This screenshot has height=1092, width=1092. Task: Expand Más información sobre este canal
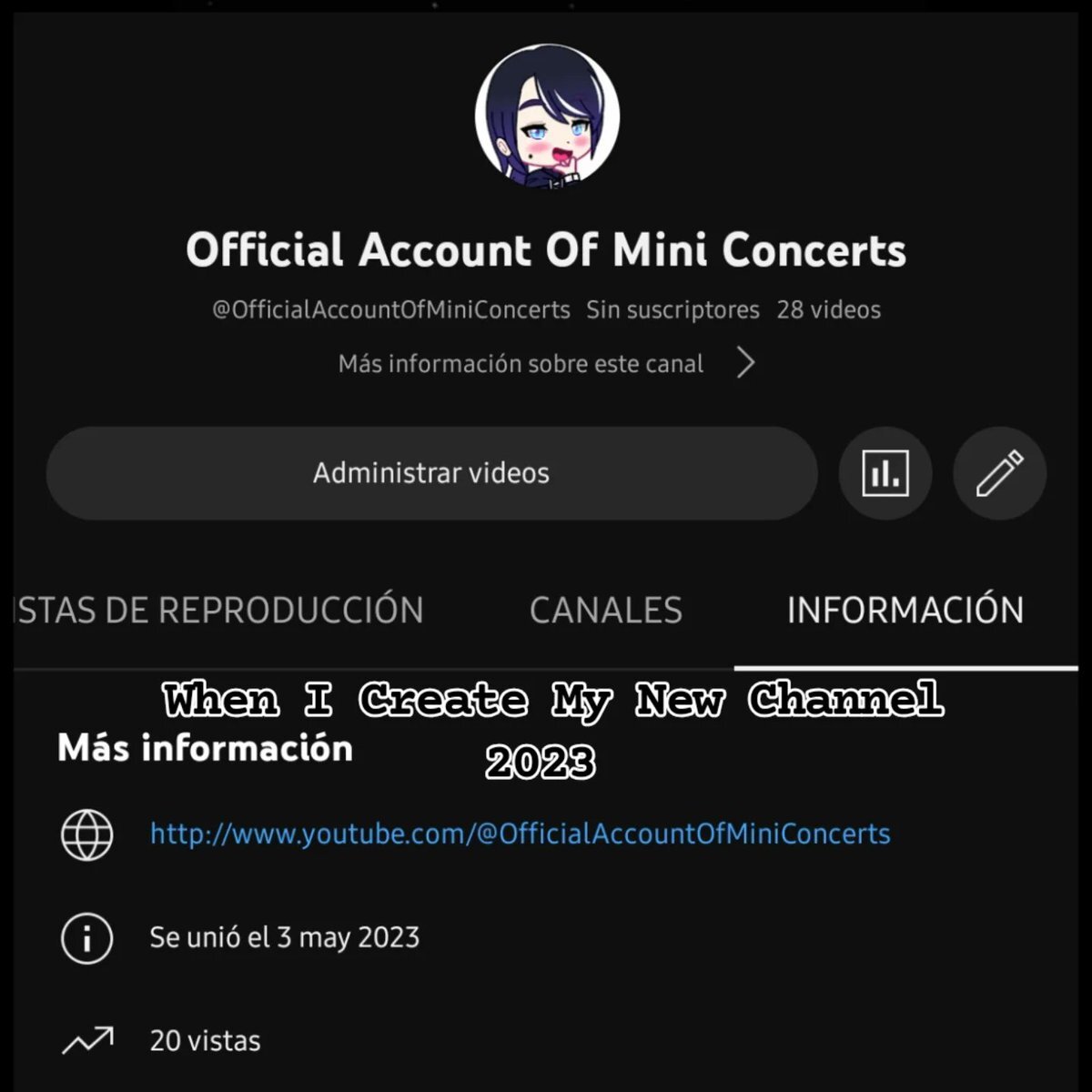(546, 364)
